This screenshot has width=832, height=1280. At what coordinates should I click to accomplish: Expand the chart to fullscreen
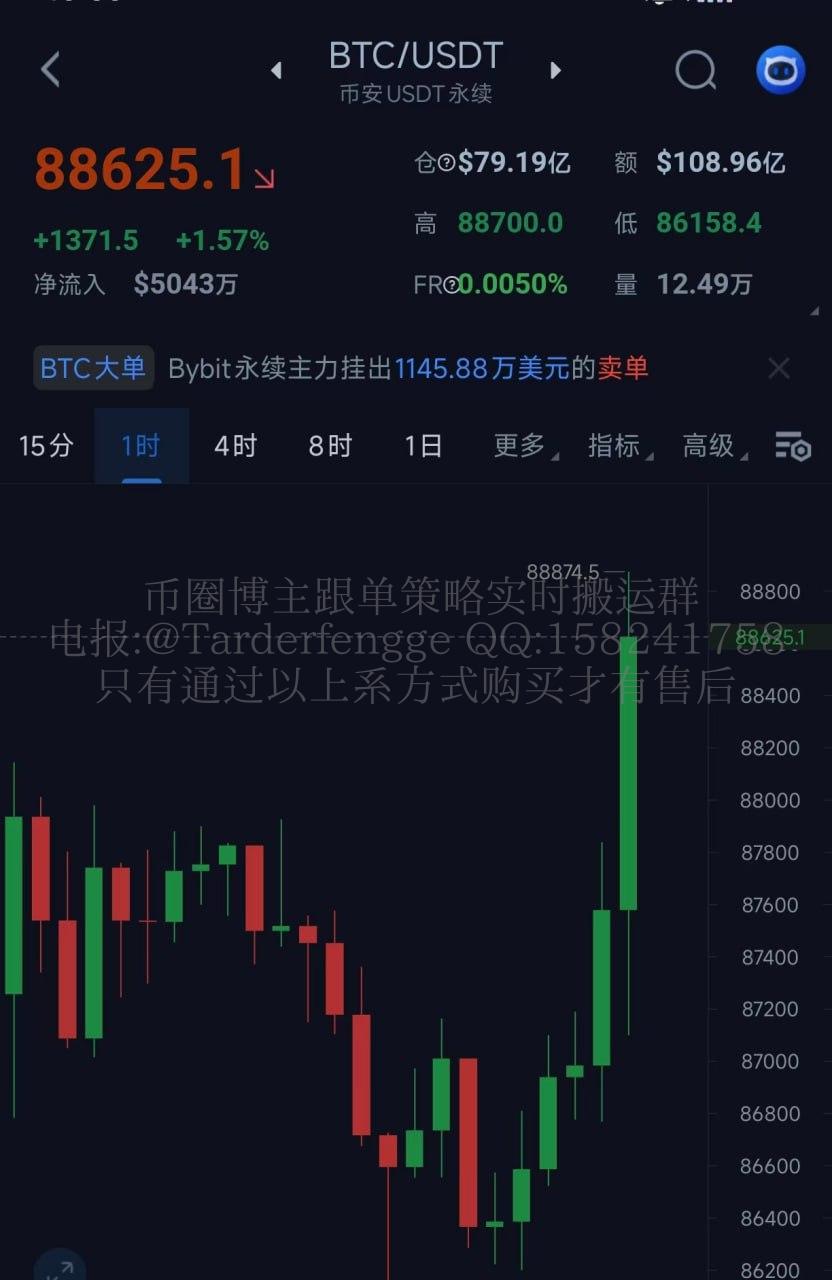[58, 1266]
